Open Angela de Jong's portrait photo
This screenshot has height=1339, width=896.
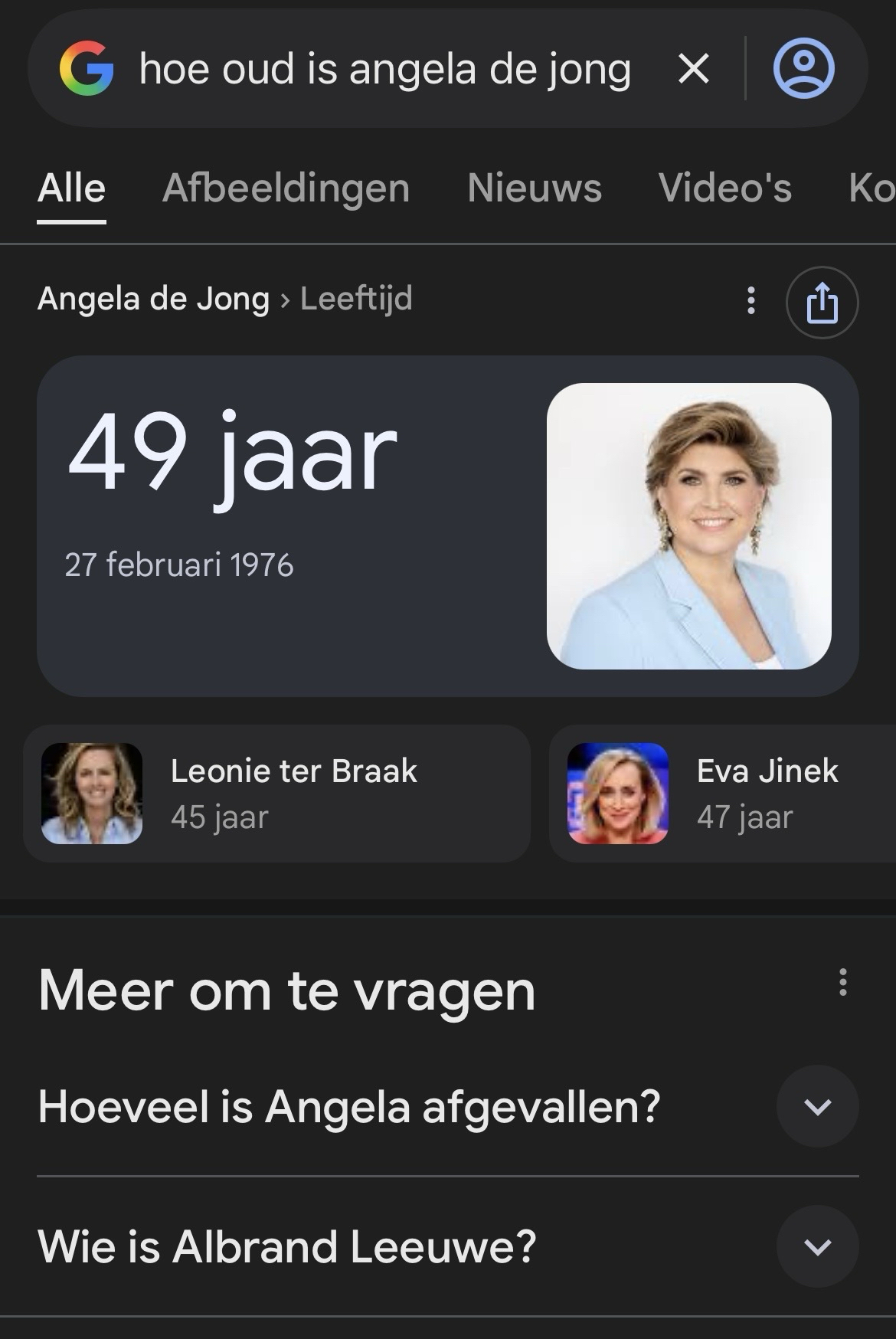pos(688,526)
